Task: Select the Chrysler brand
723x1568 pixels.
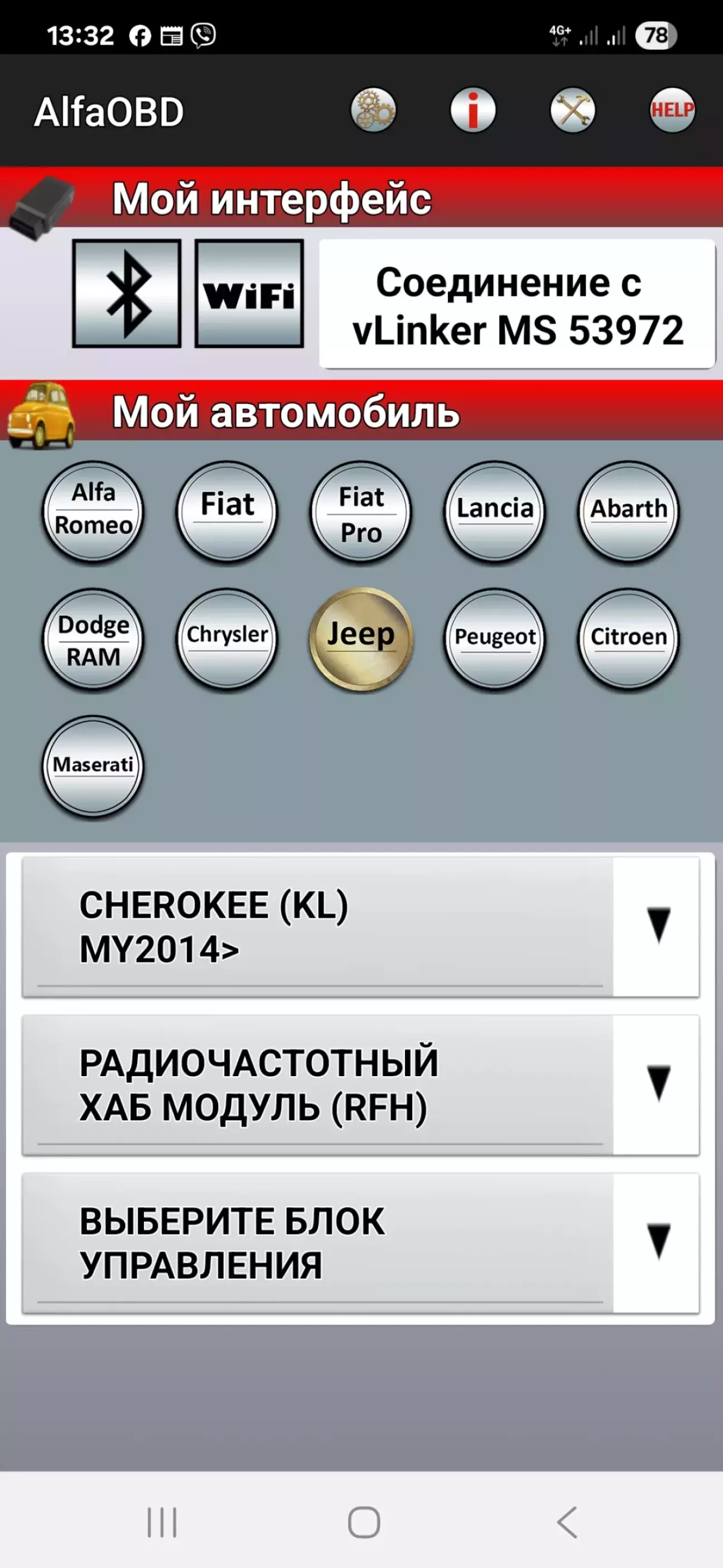Action: point(227,639)
